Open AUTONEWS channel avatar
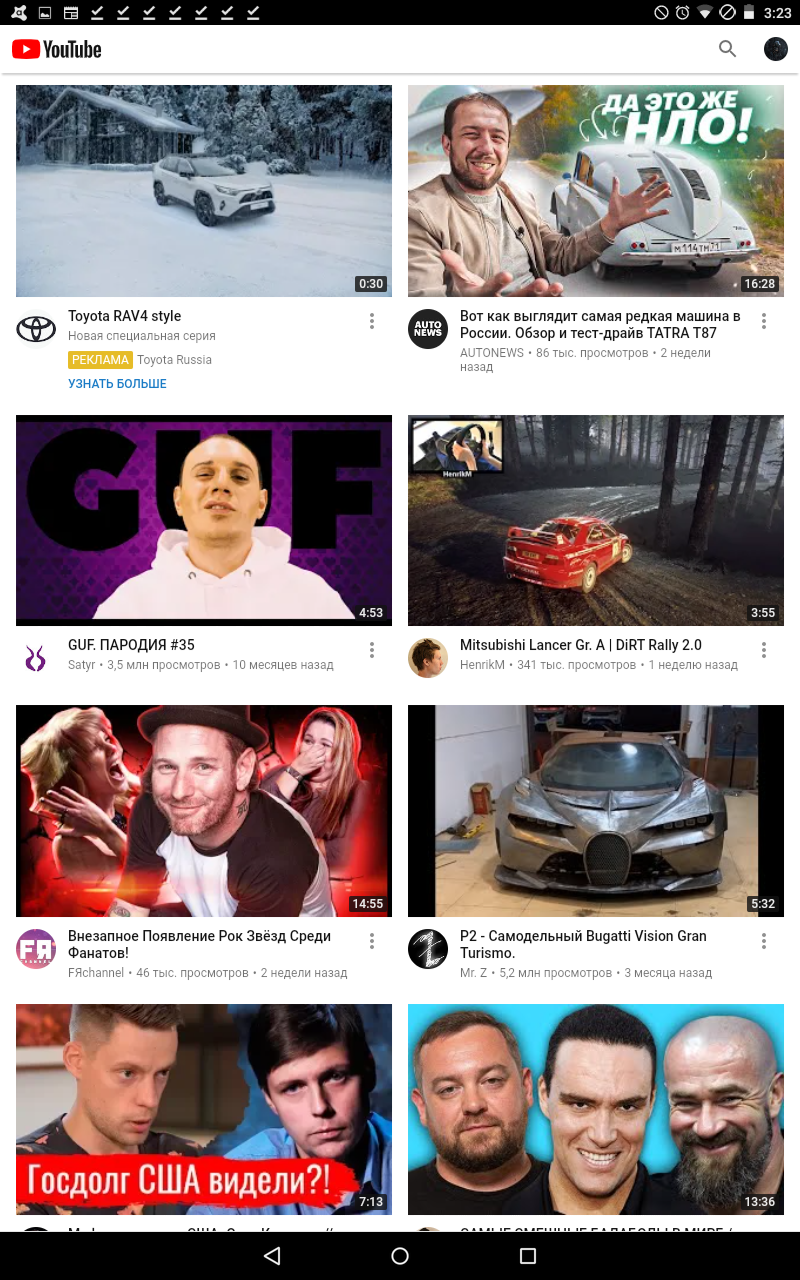 pyautogui.click(x=428, y=329)
